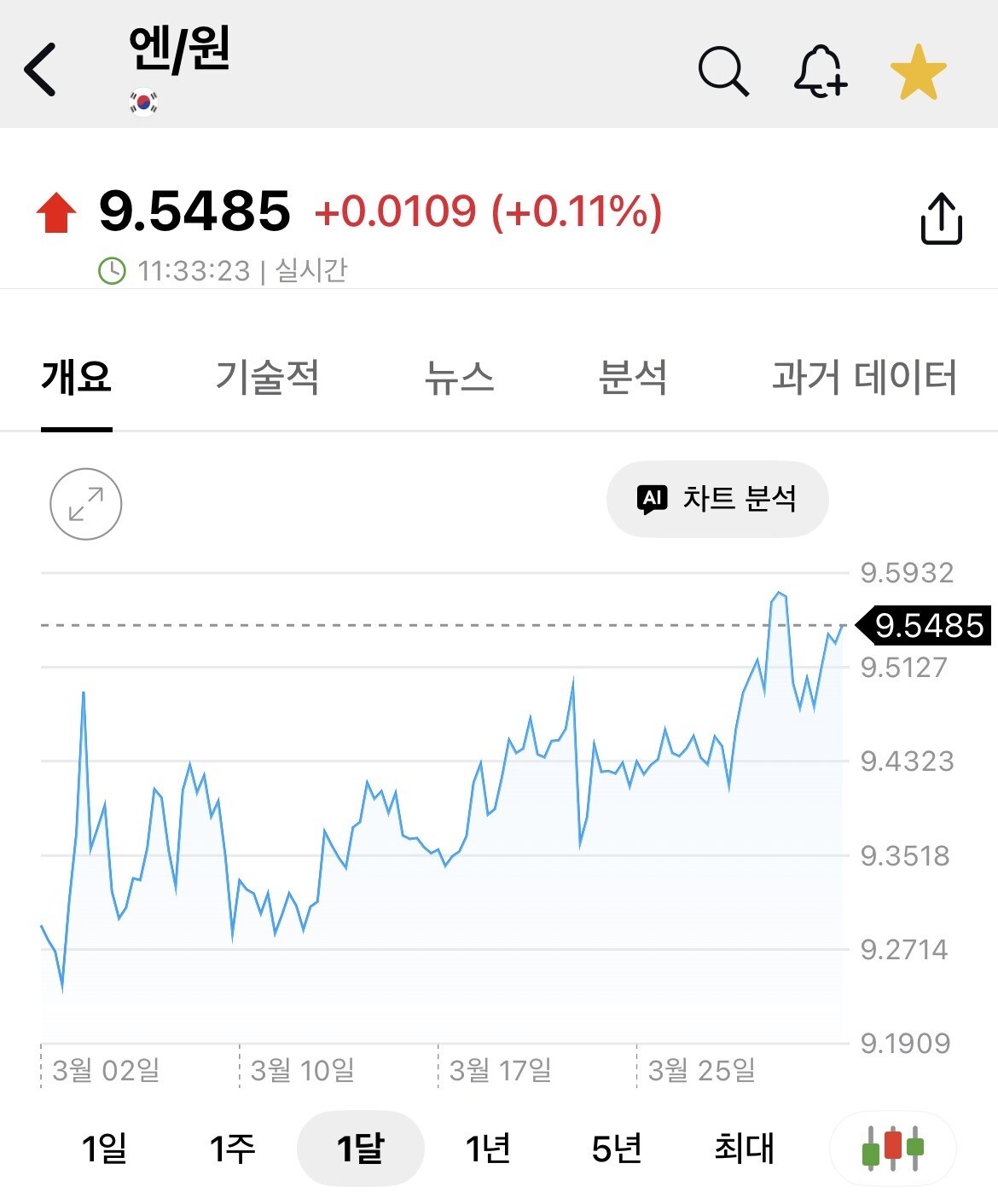Go back from the 엔/원 screen
Screen dimensions: 998x1204
[x=40, y=70]
